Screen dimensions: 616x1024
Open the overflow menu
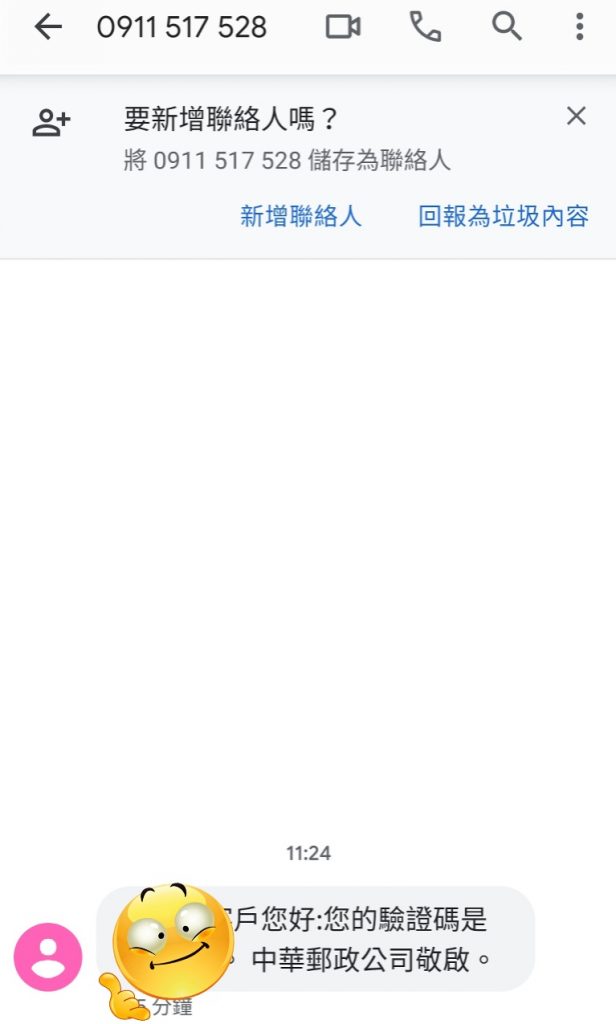579,27
